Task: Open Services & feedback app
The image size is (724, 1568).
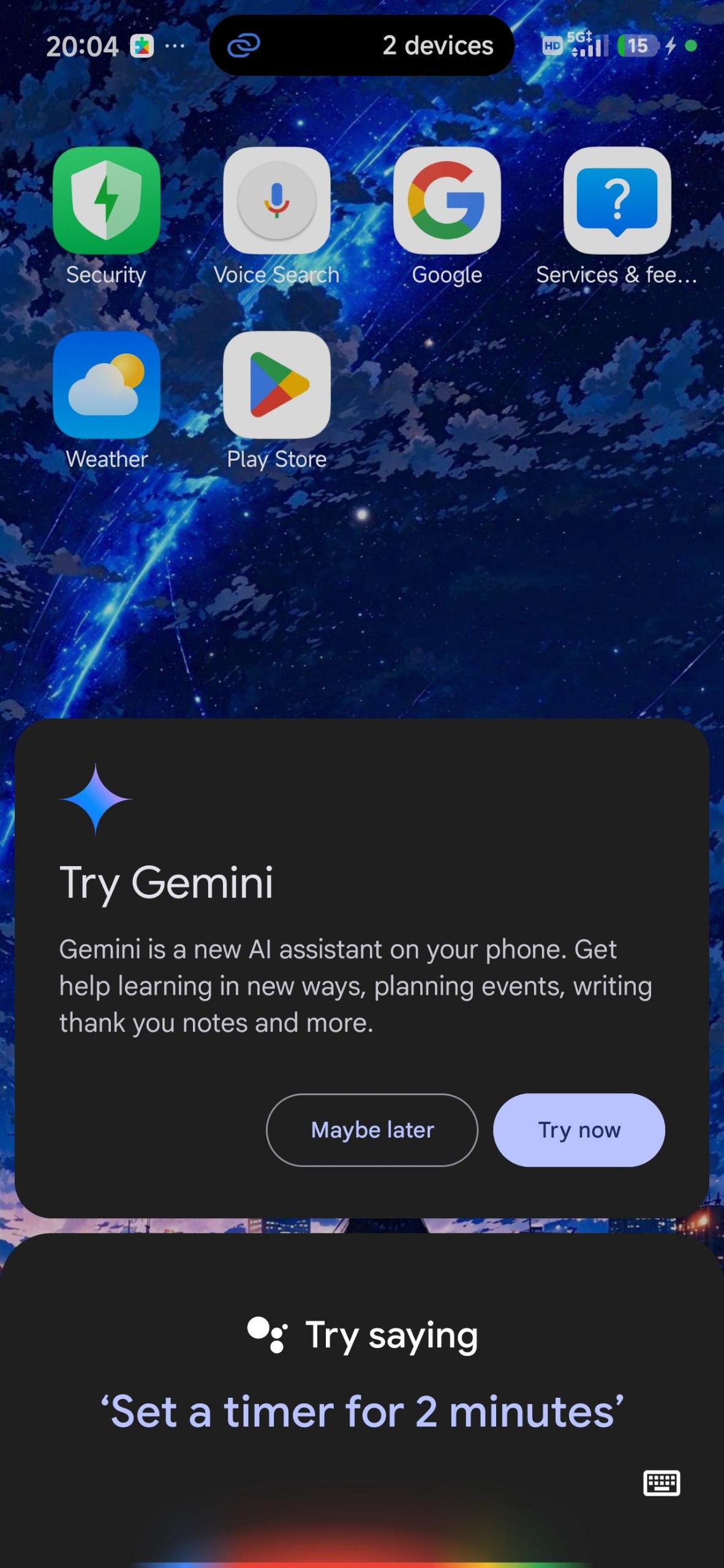Action: 617,201
